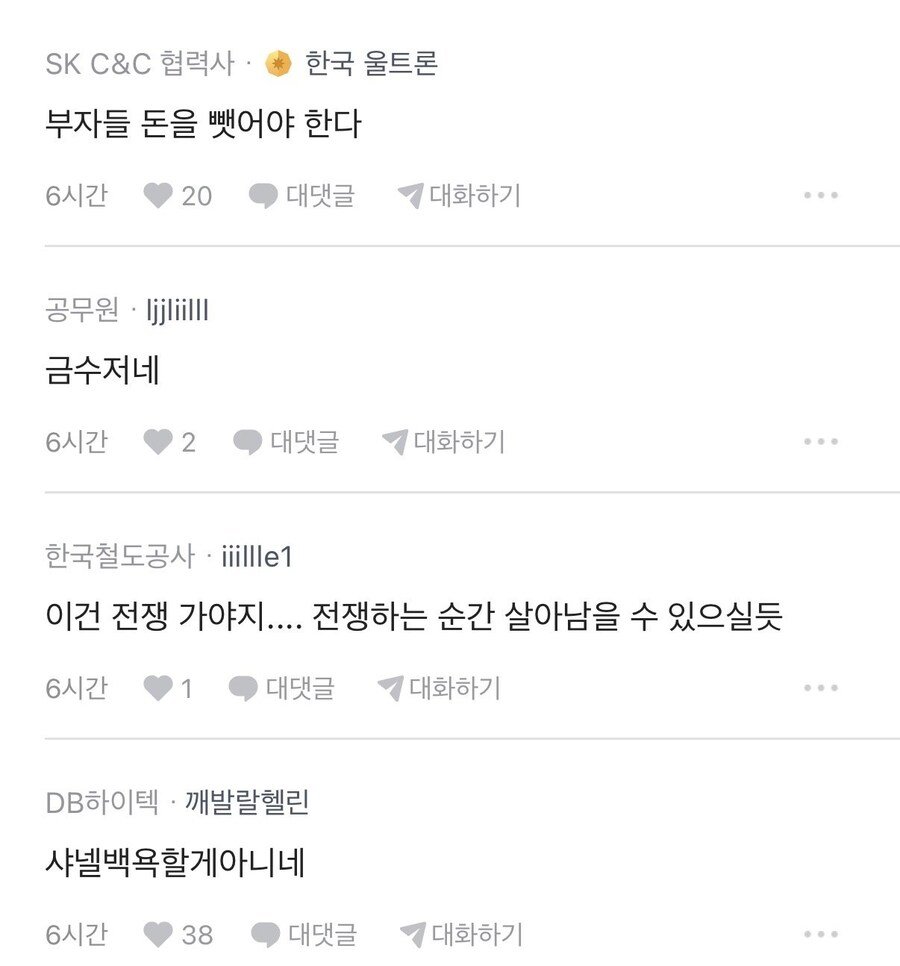Open the reply bubble icon on the first comment
This screenshot has height=966, width=900.
pyautogui.click(x=264, y=194)
